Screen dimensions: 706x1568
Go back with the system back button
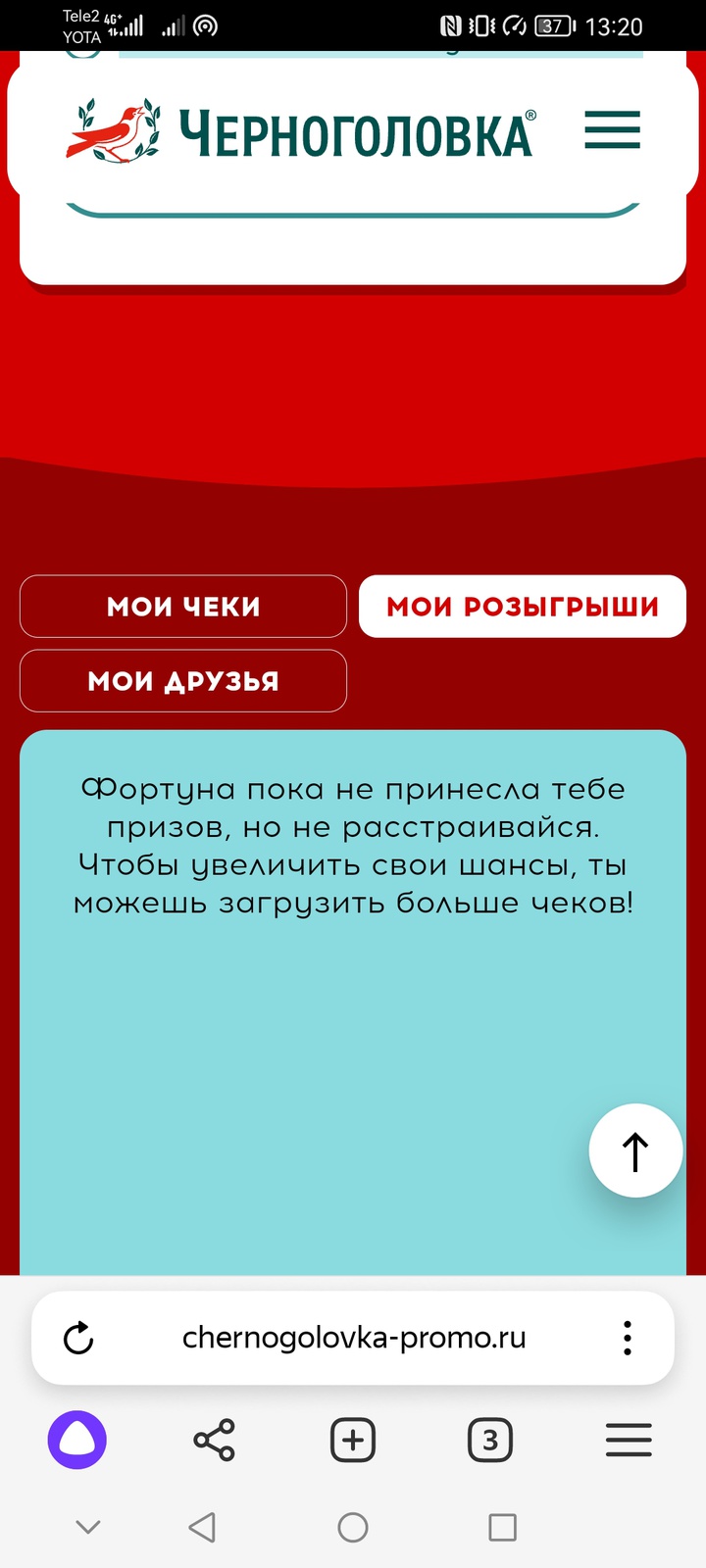tap(202, 1527)
